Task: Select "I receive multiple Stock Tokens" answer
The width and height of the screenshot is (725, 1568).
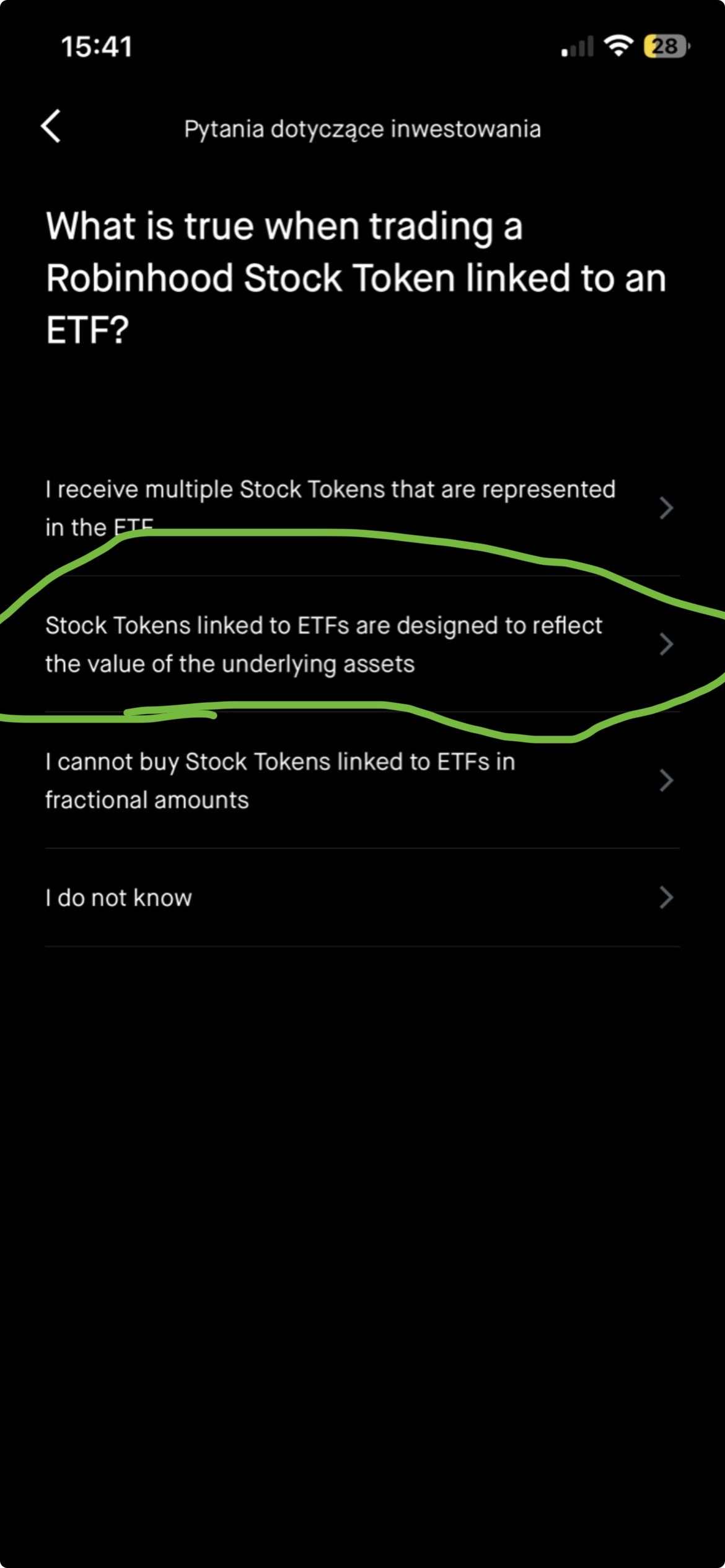Action: [330, 508]
